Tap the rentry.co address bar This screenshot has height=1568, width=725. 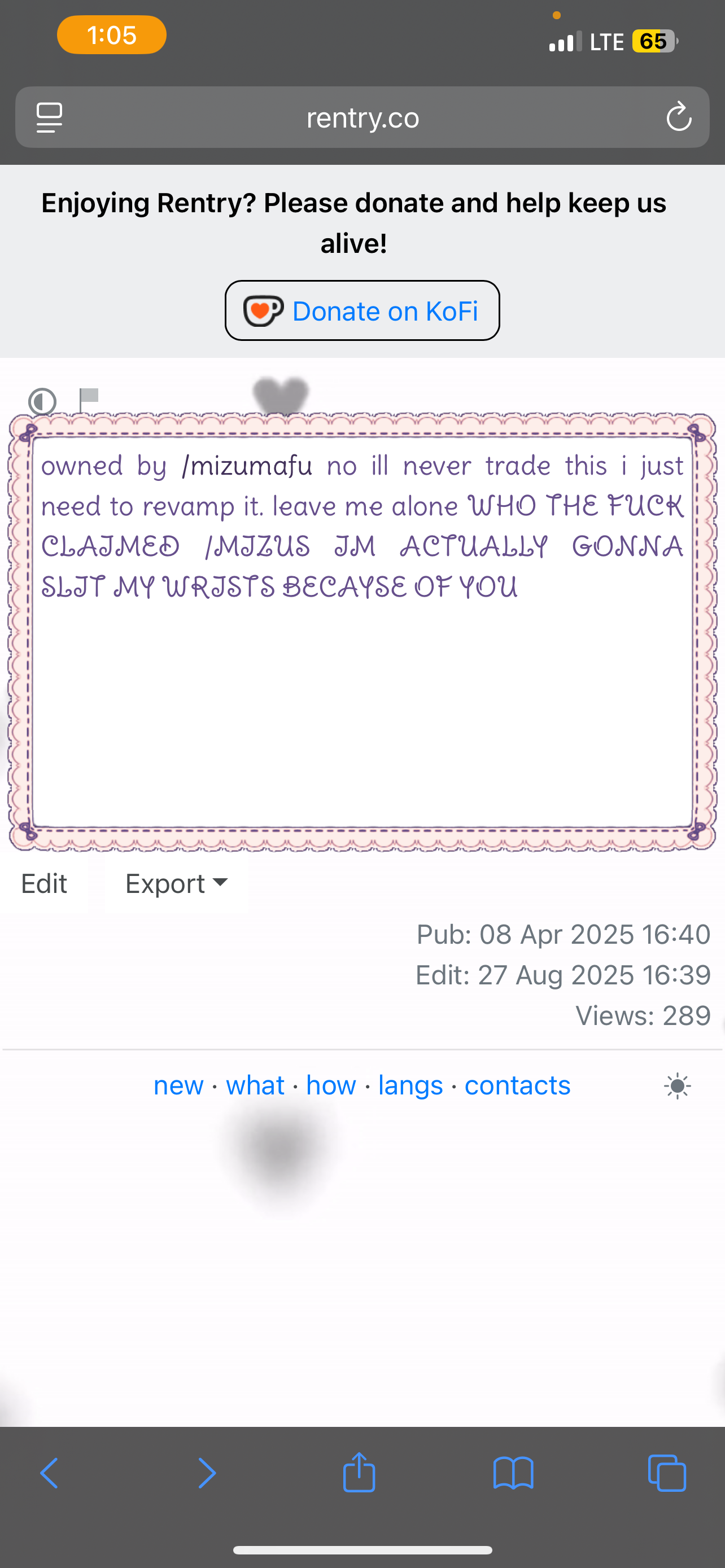tap(362, 117)
